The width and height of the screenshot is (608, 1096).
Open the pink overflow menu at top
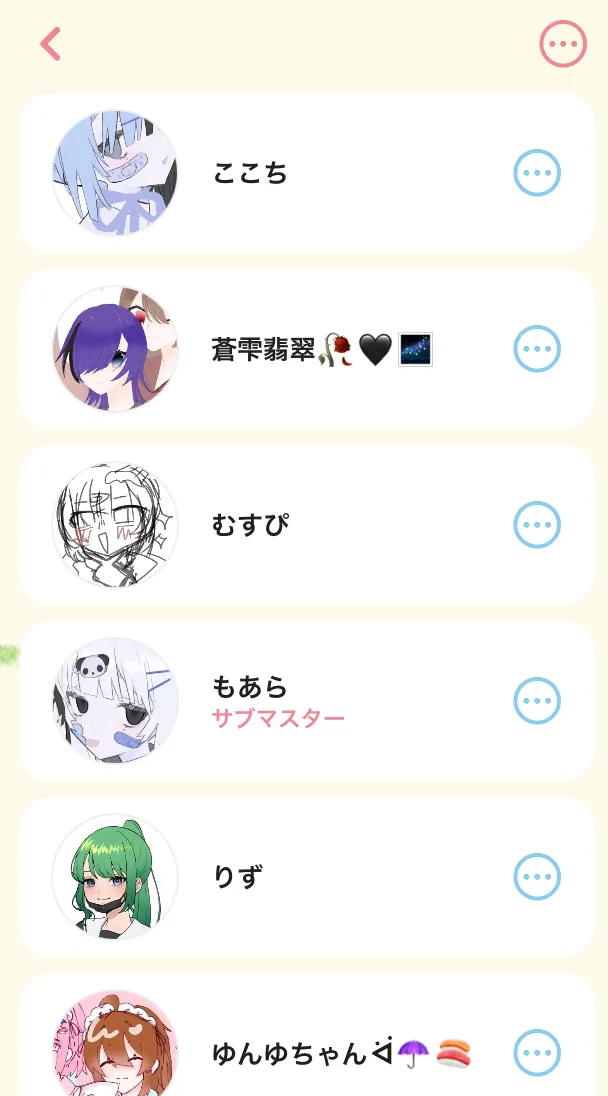(x=563, y=44)
